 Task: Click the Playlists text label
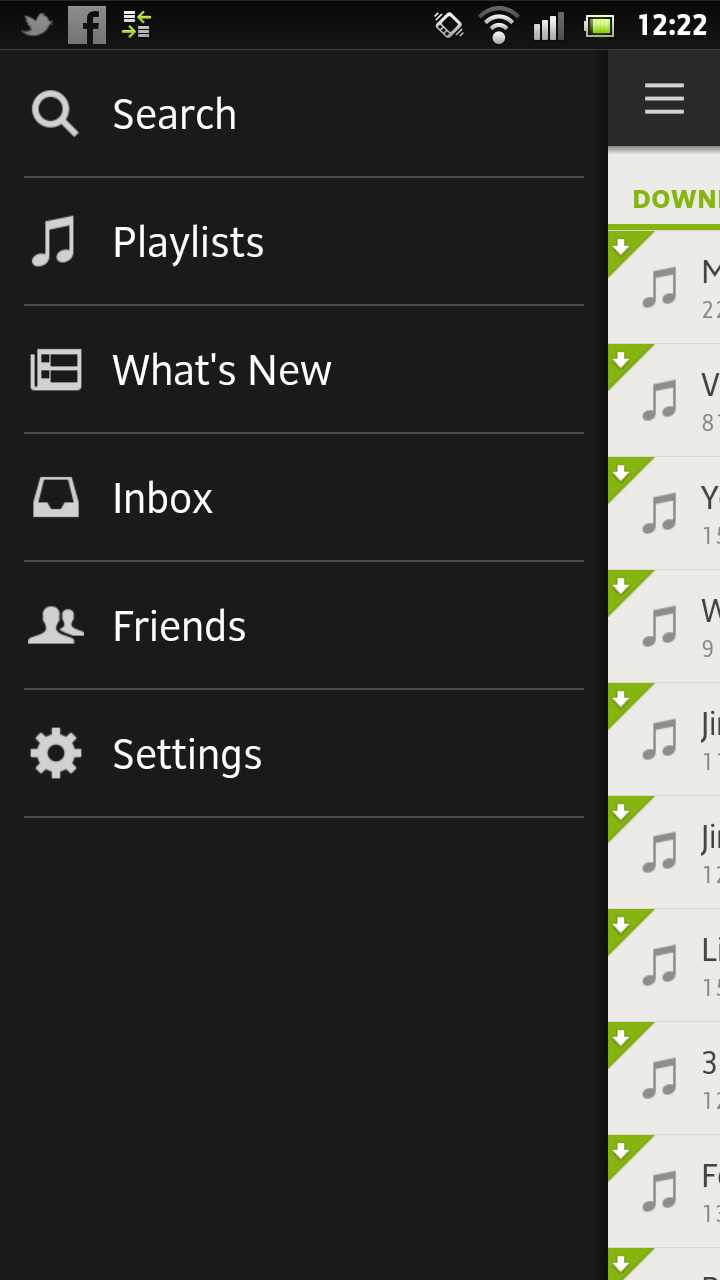coord(188,240)
